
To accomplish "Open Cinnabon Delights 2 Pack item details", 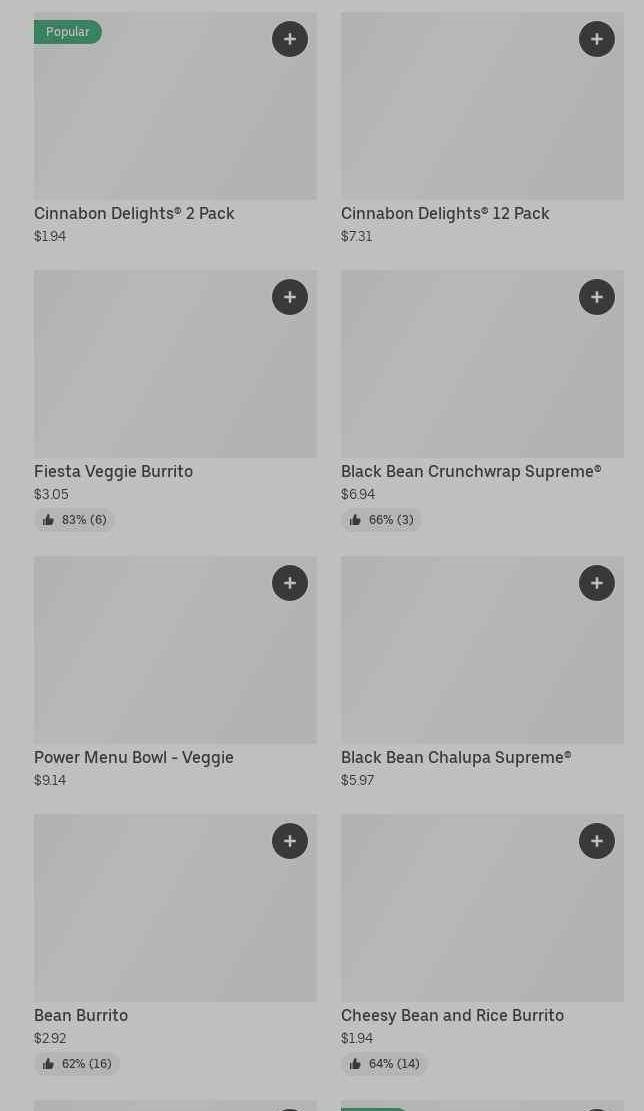I will click(x=150, y=120).
